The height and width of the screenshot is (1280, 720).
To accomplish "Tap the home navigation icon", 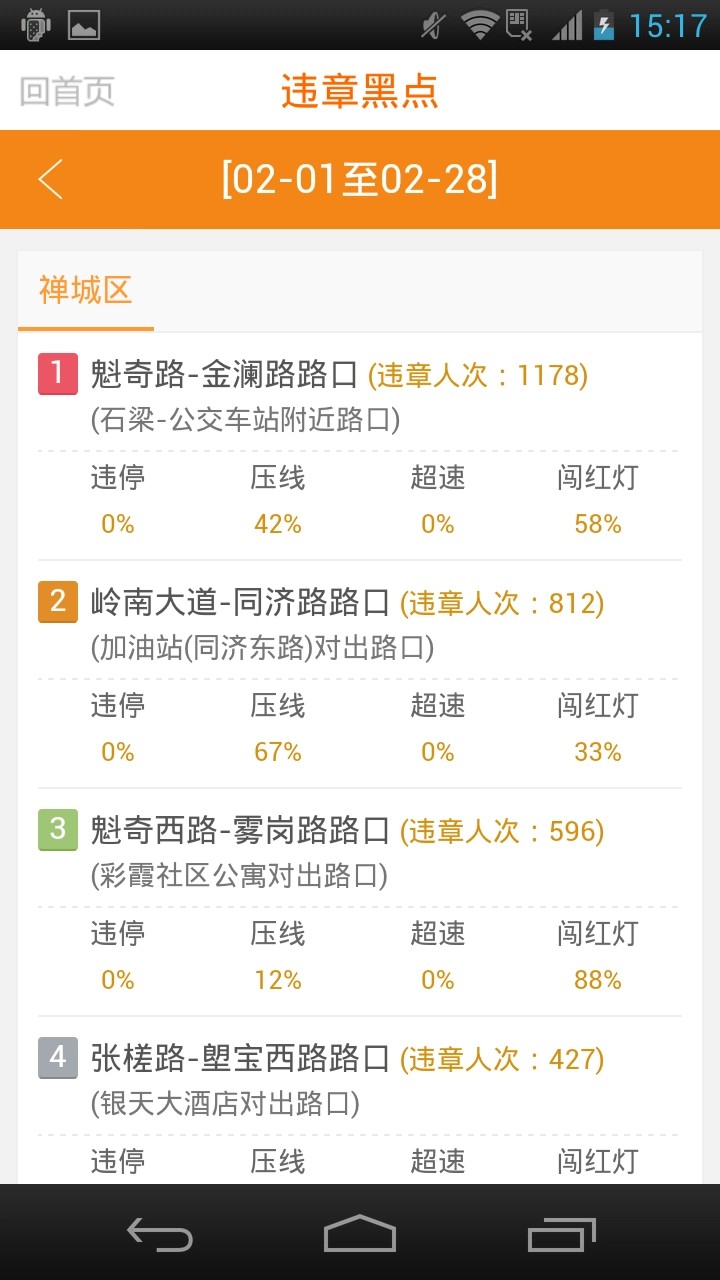I will pos(360,1237).
